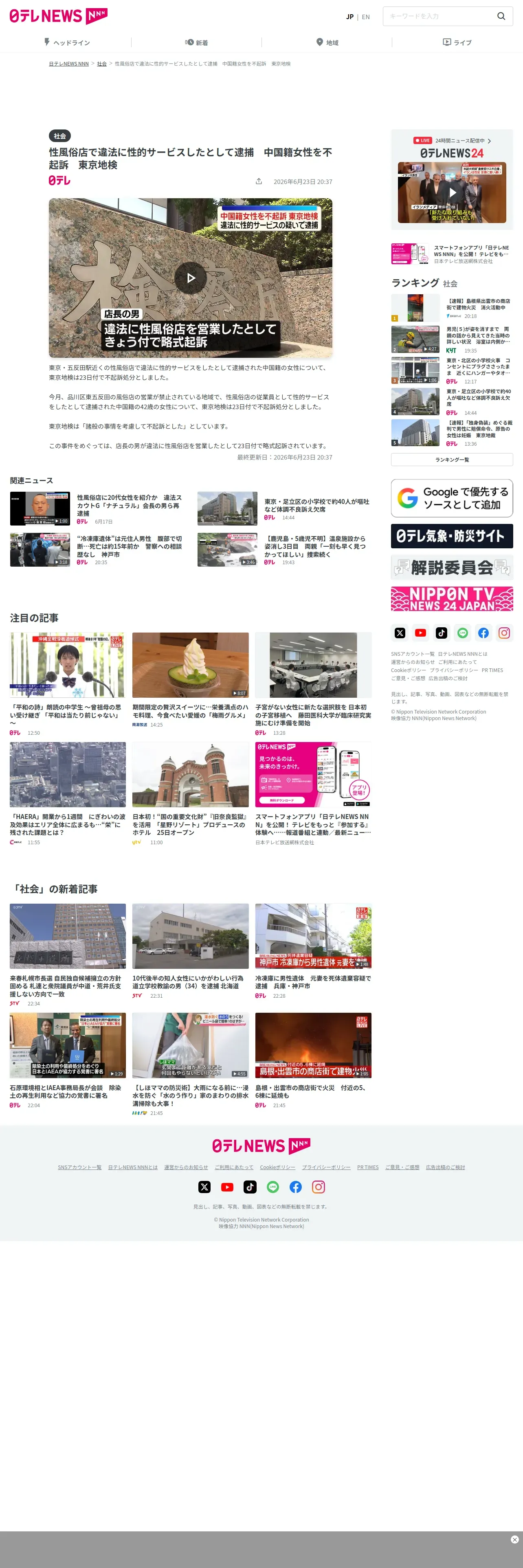Play the 日テレNEWS24 live stream
This screenshot has width=523, height=1568.
452,193
